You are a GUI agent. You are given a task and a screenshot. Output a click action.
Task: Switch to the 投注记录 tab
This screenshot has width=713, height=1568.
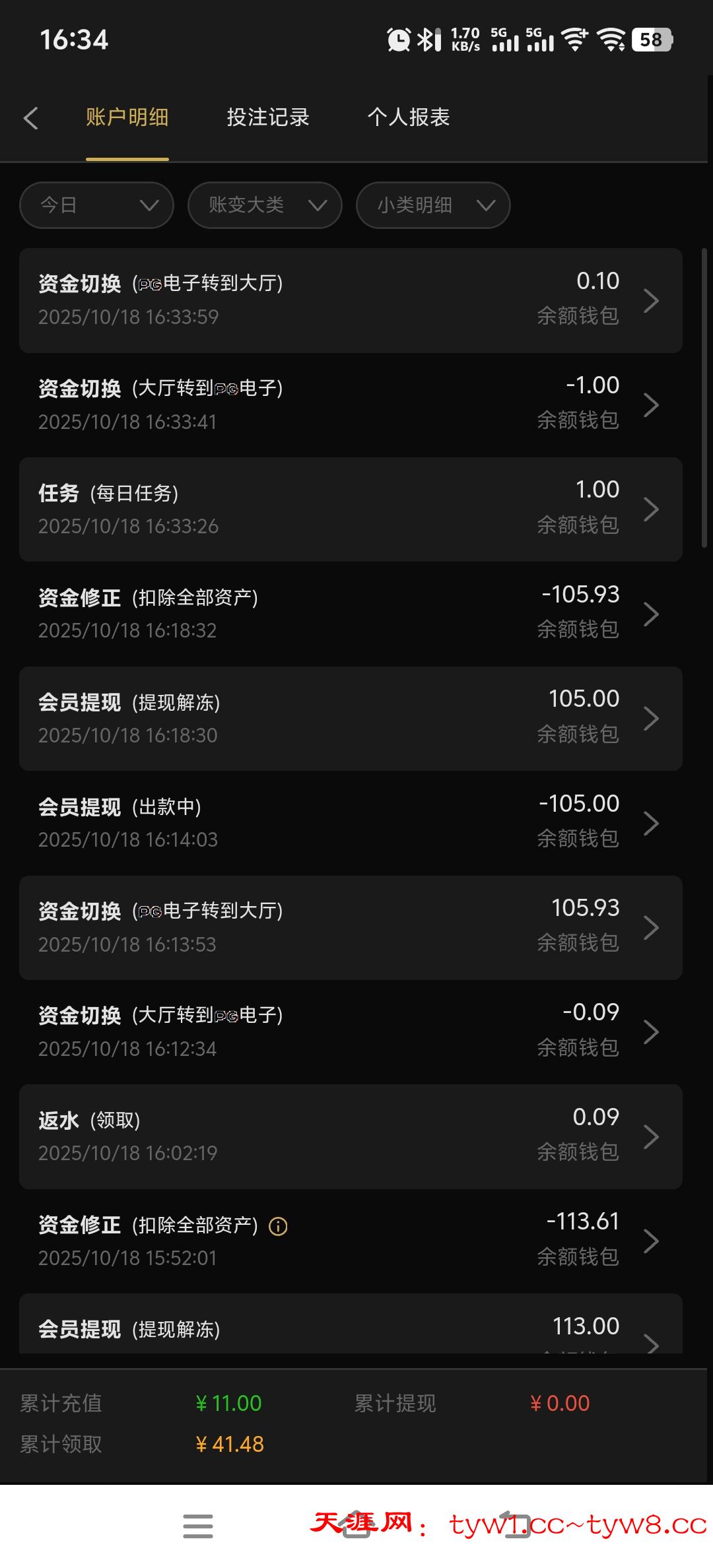click(x=268, y=117)
